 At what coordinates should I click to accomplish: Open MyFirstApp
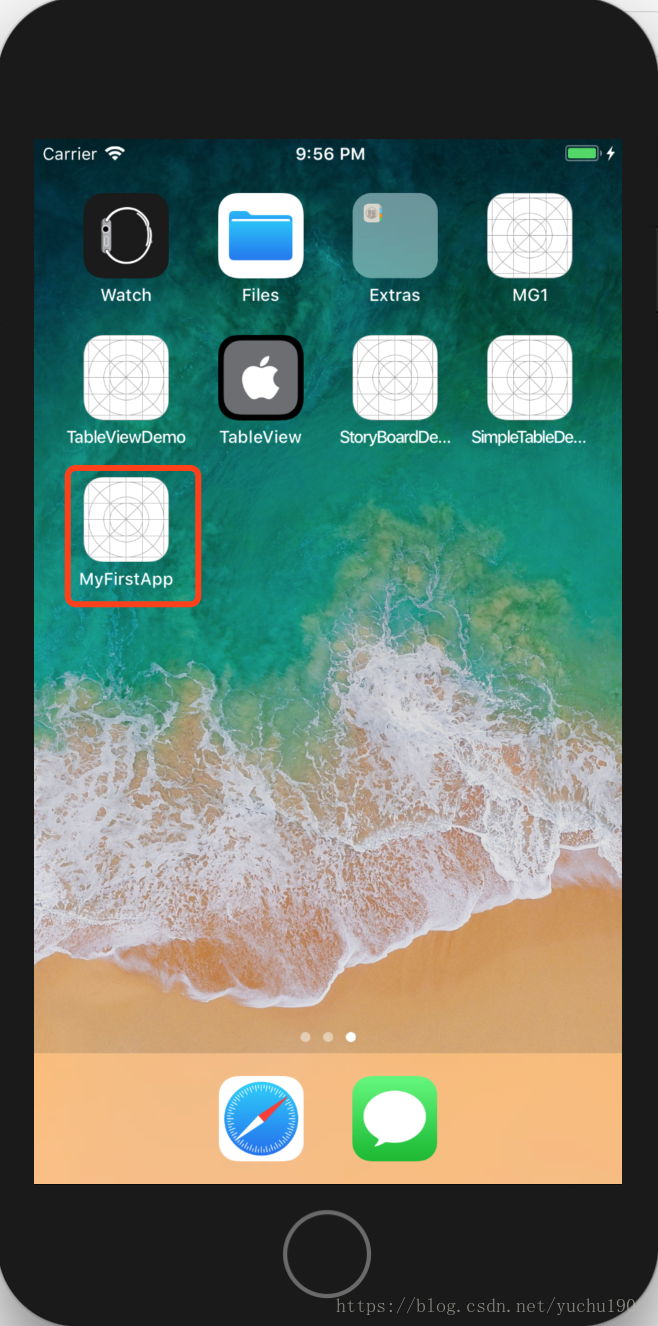click(x=126, y=520)
